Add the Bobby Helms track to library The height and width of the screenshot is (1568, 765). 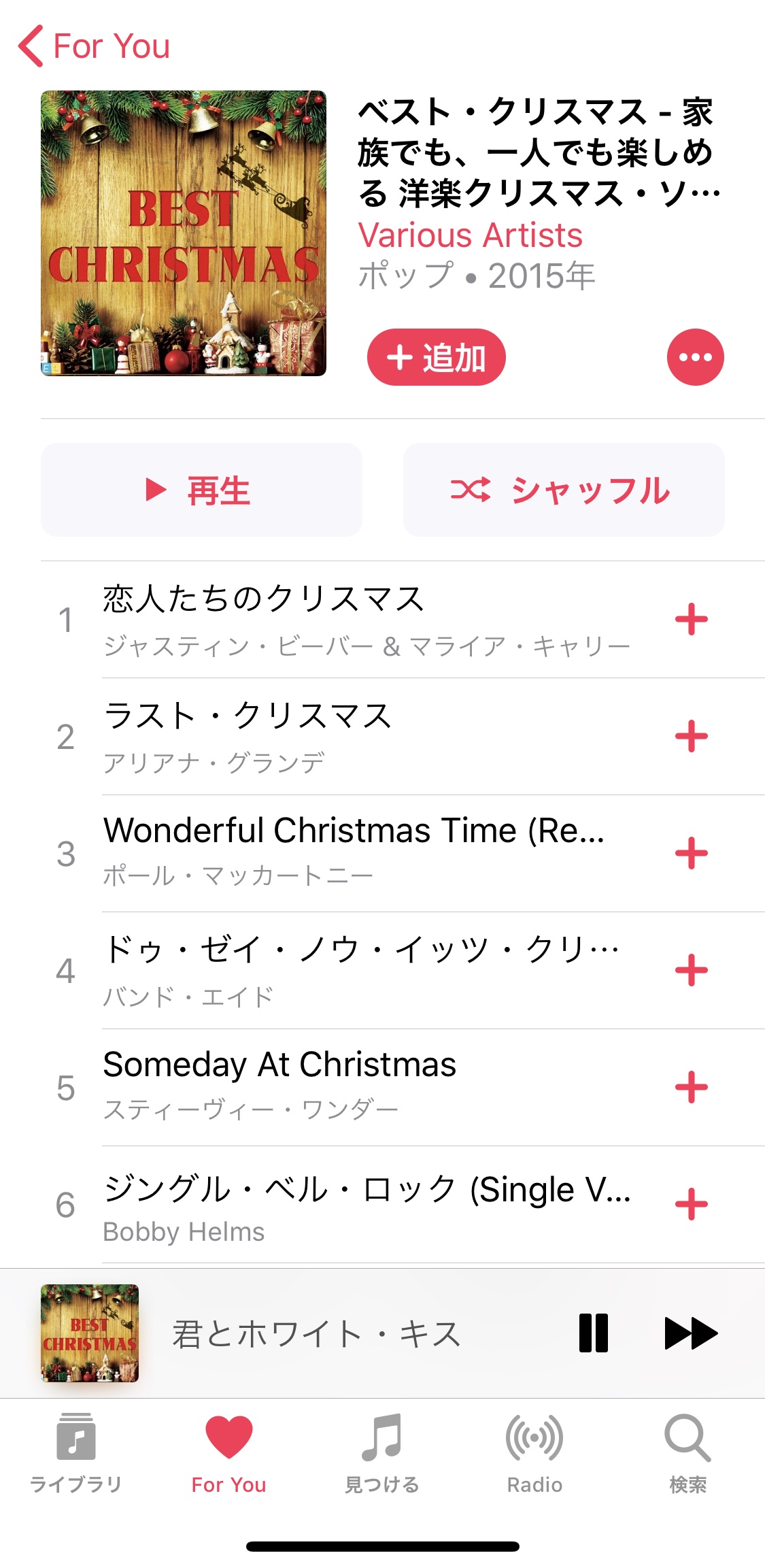[x=691, y=1205]
